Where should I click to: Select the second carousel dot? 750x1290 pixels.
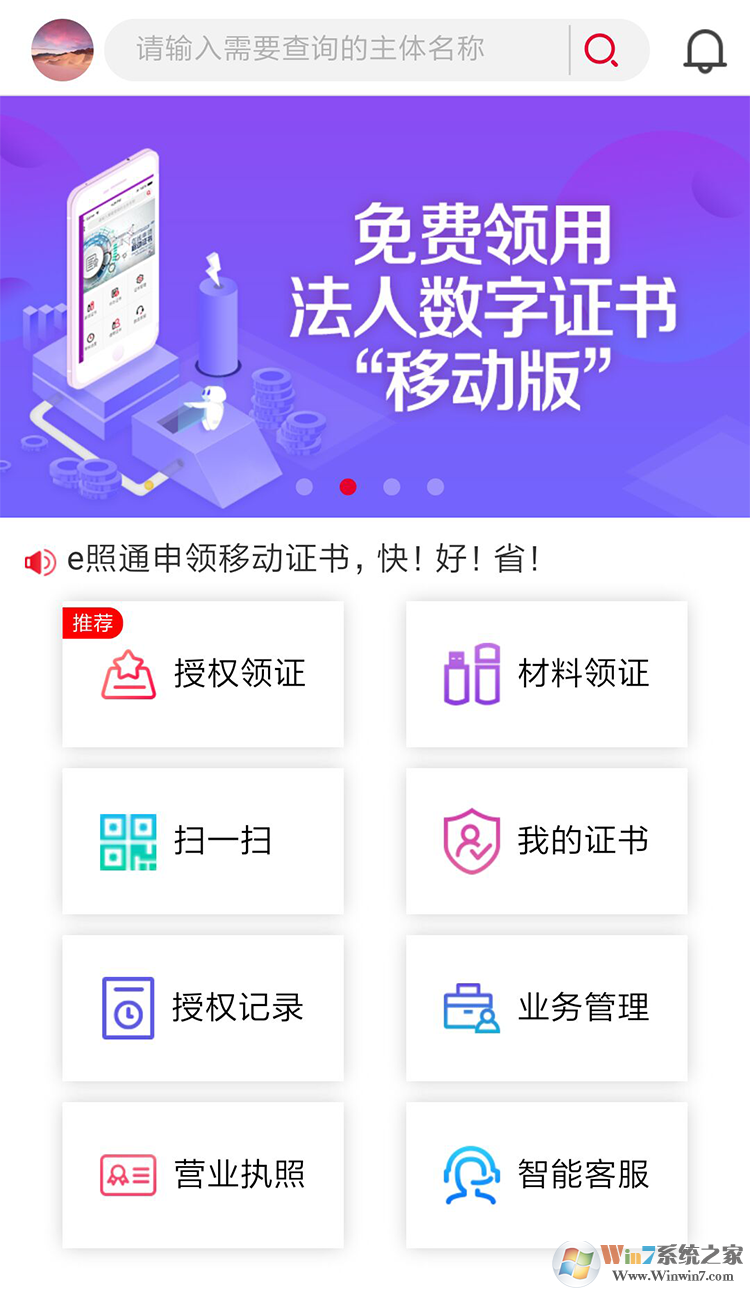(347, 487)
